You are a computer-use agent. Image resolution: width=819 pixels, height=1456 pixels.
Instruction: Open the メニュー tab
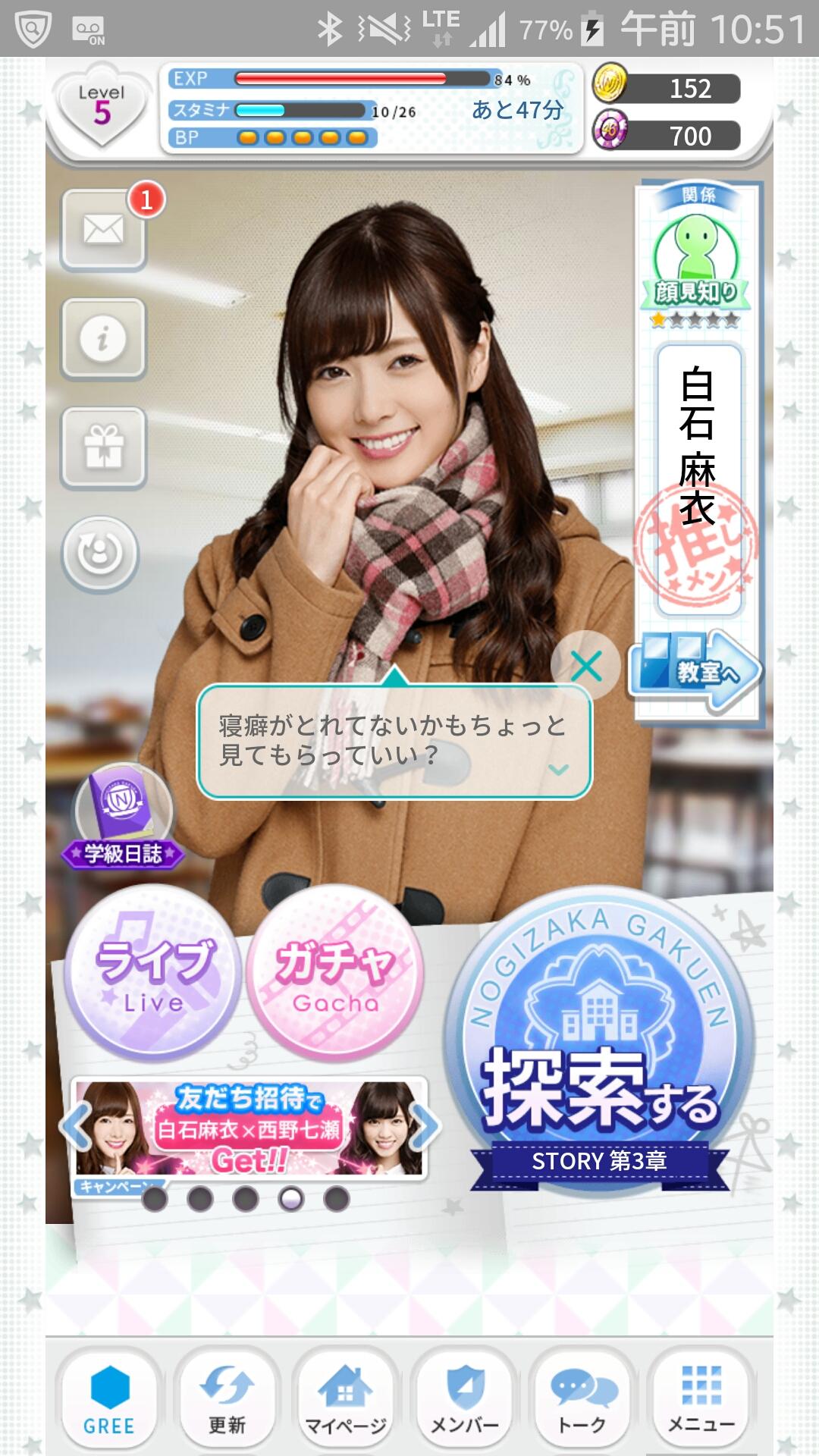click(x=701, y=1400)
